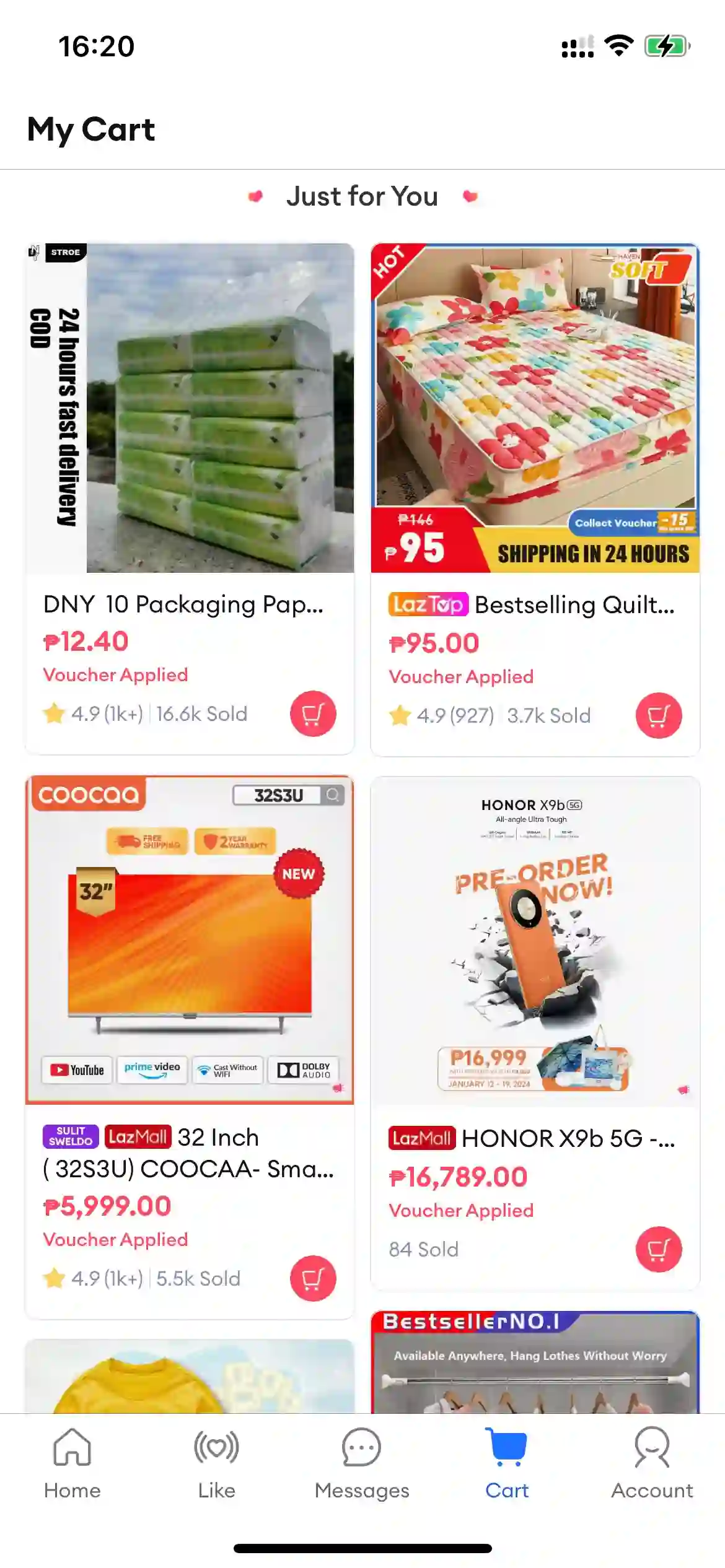Viewport: 725px width, 1568px height.
Task: View the Bestselling Quilt product card
Action: tap(535, 409)
